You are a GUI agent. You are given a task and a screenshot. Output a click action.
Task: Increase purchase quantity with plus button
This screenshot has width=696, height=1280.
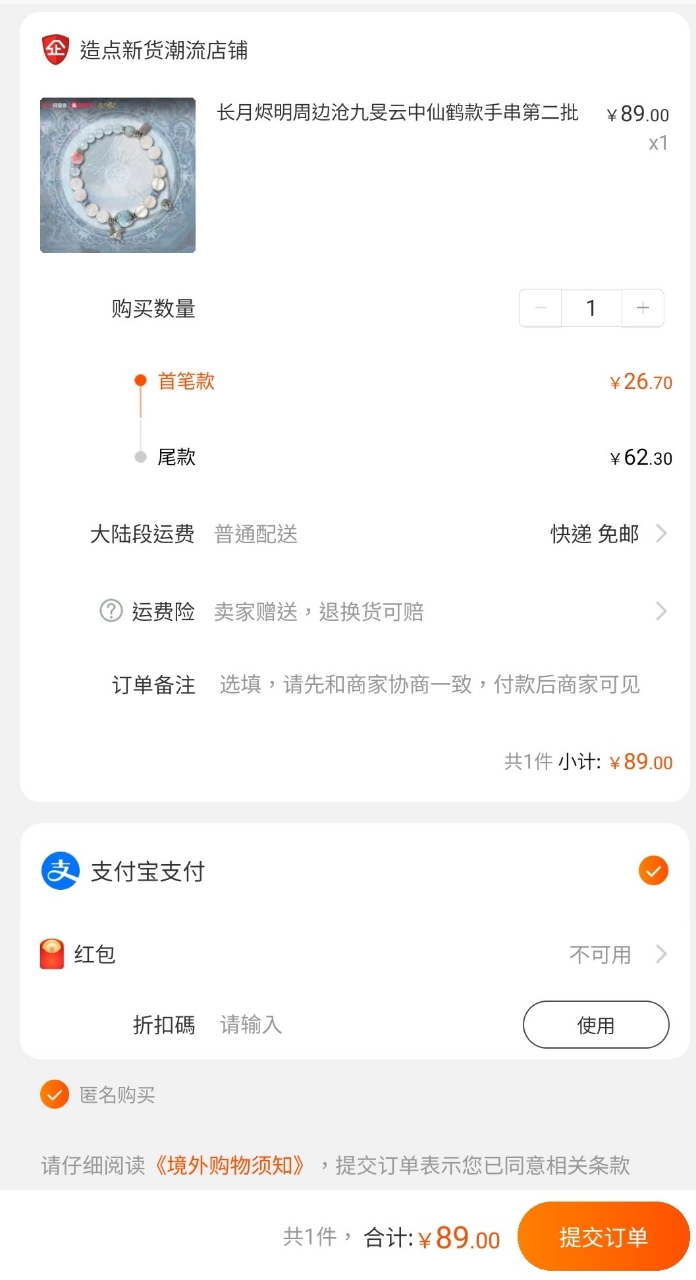click(643, 308)
